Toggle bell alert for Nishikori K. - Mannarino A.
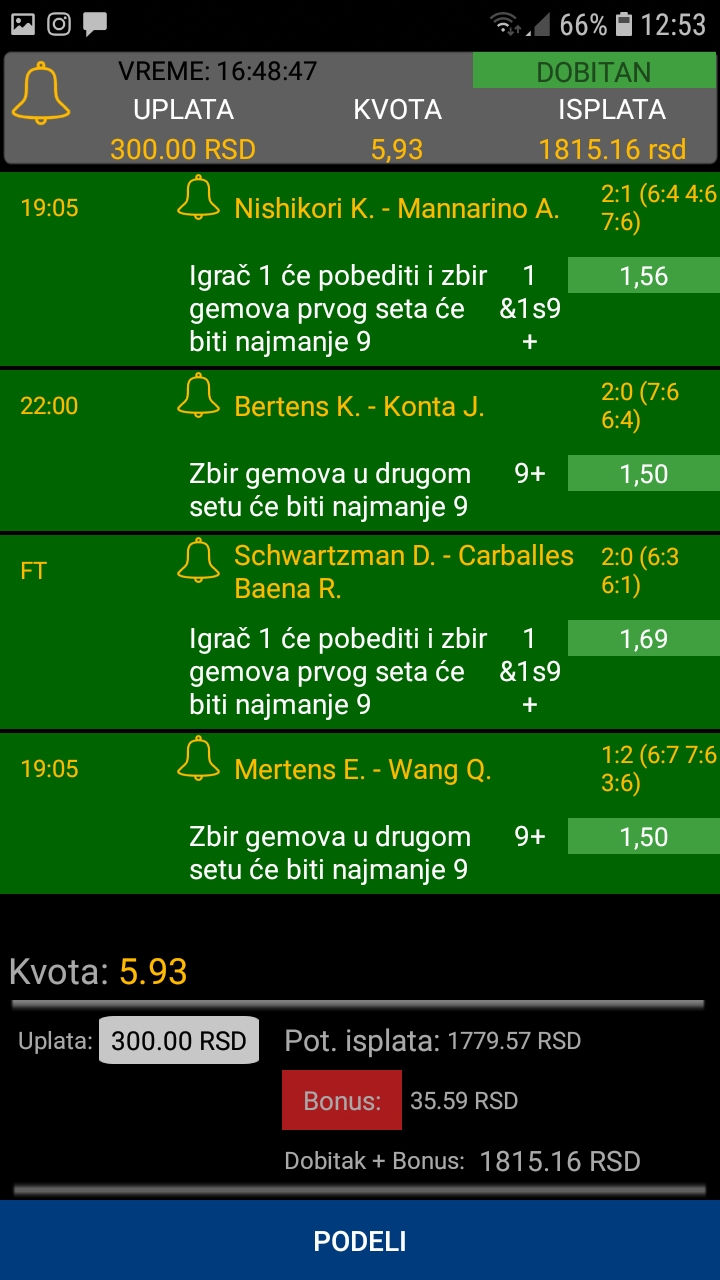Image resolution: width=720 pixels, height=1280 pixels. point(198,197)
